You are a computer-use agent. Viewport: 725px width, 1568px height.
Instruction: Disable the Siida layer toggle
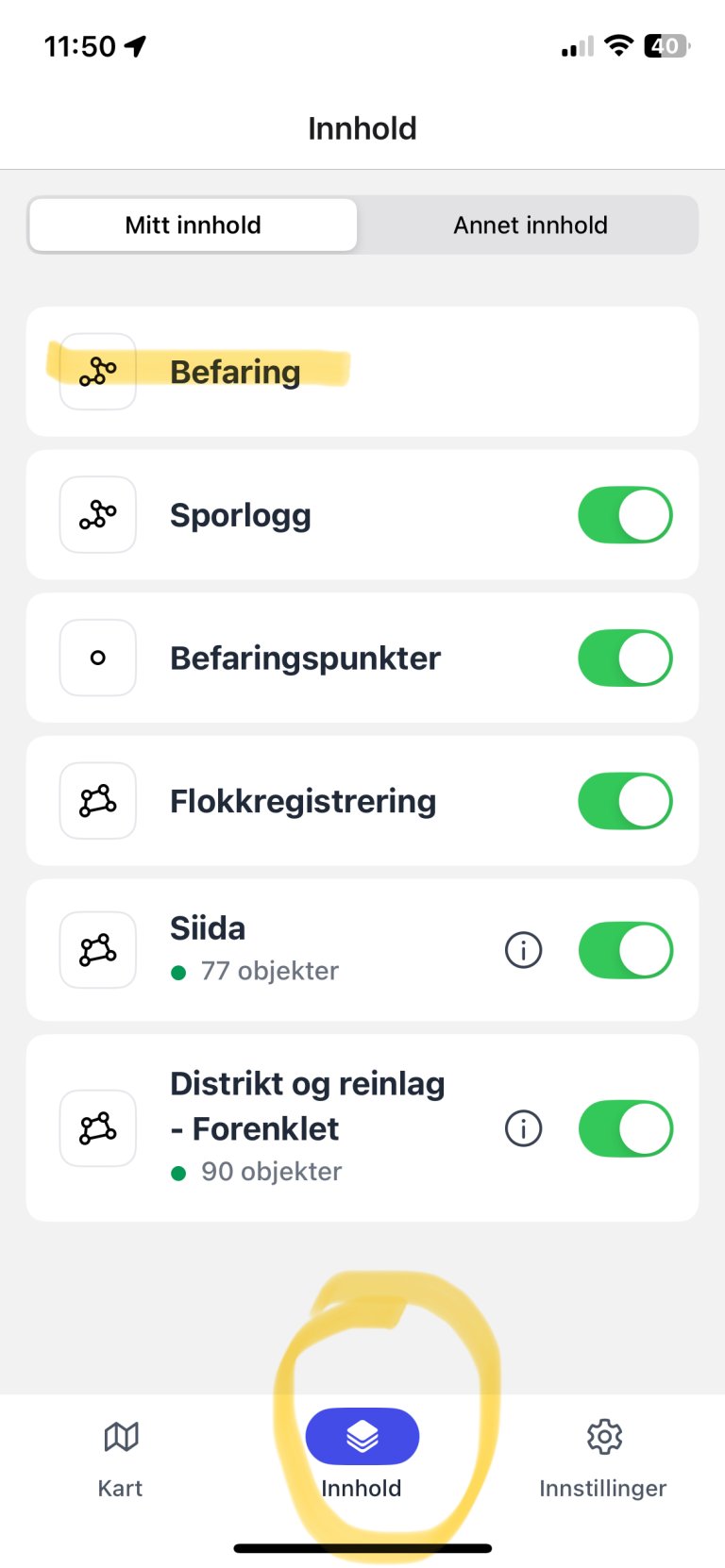(625, 950)
